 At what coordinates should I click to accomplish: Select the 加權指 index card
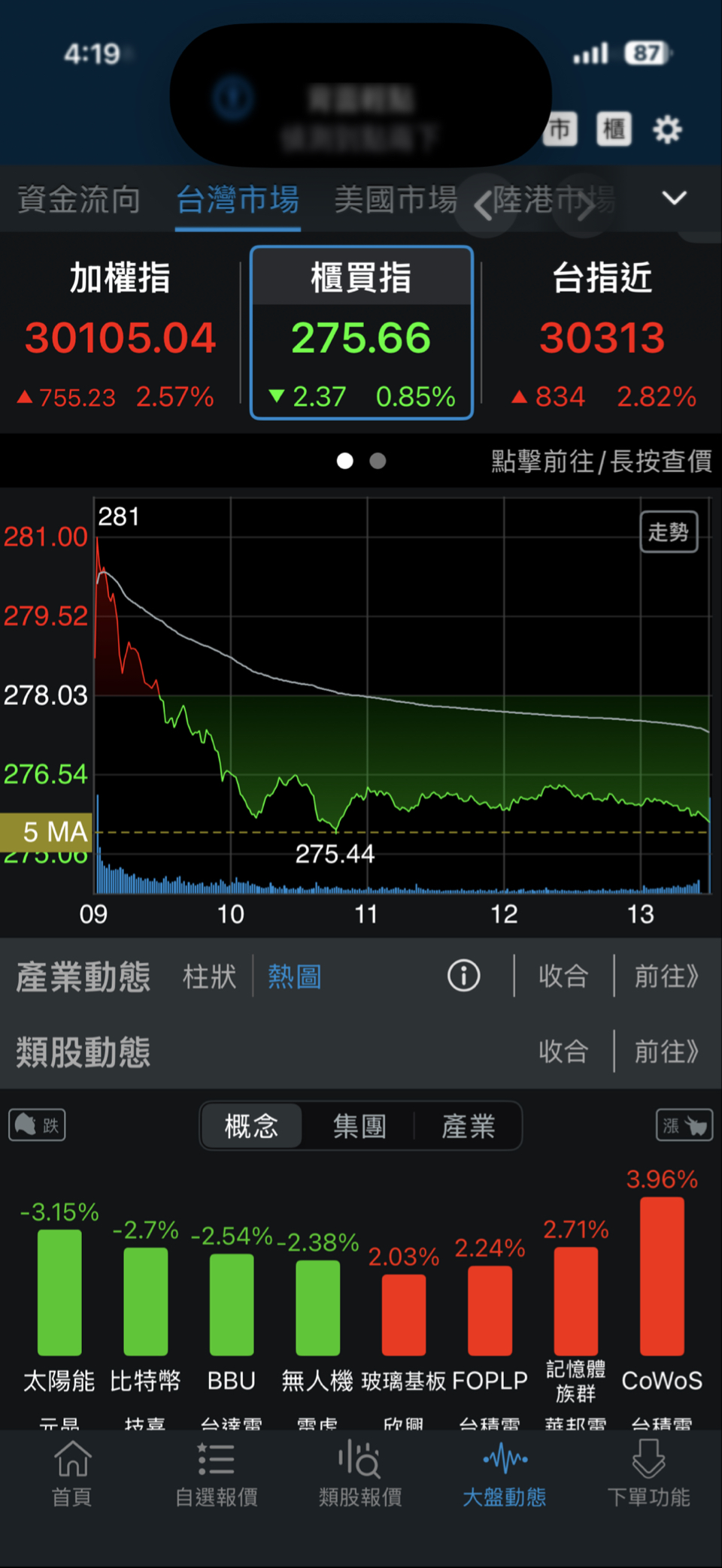coord(120,333)
